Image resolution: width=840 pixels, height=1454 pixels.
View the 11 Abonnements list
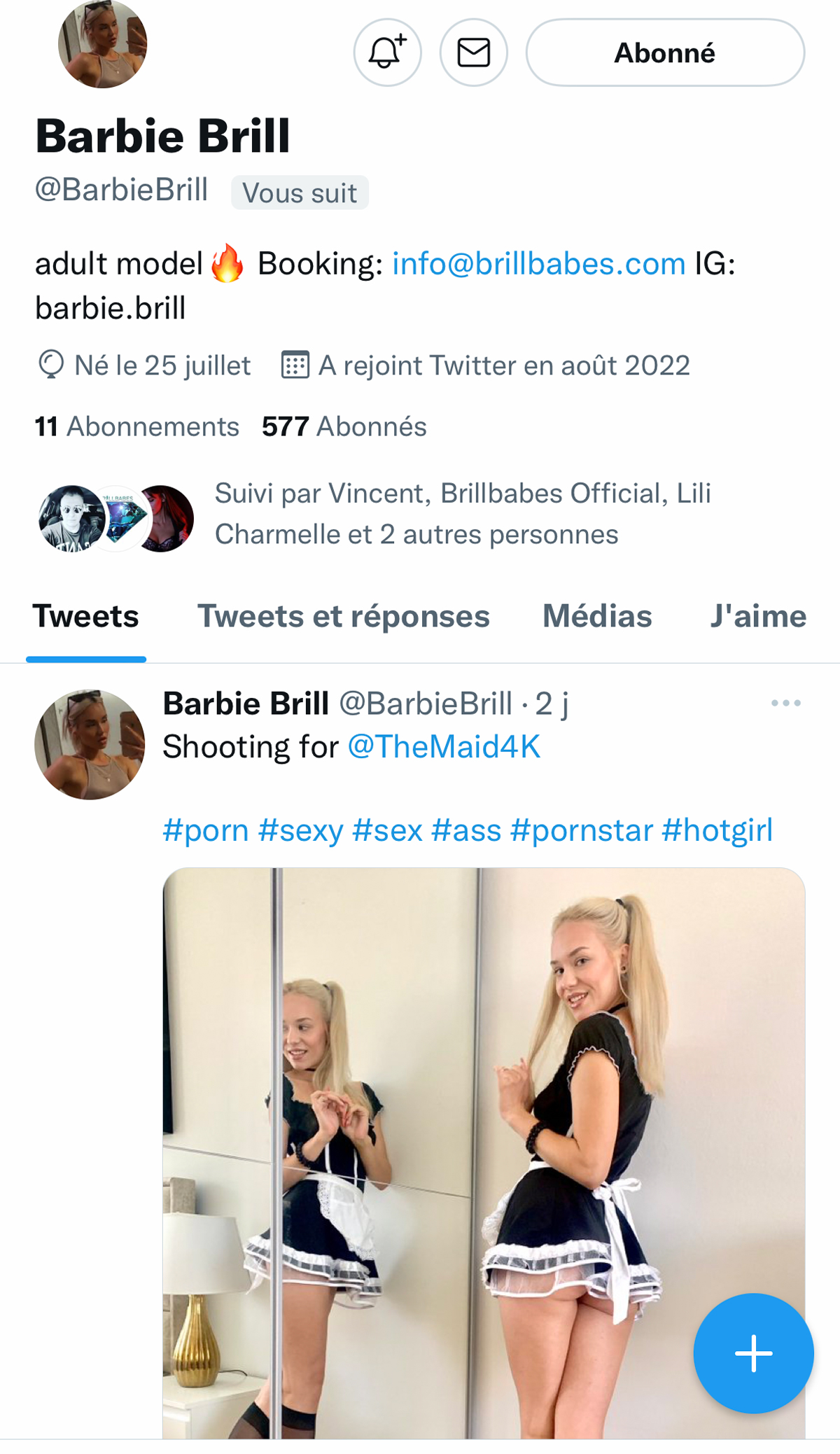click(137, 426)
